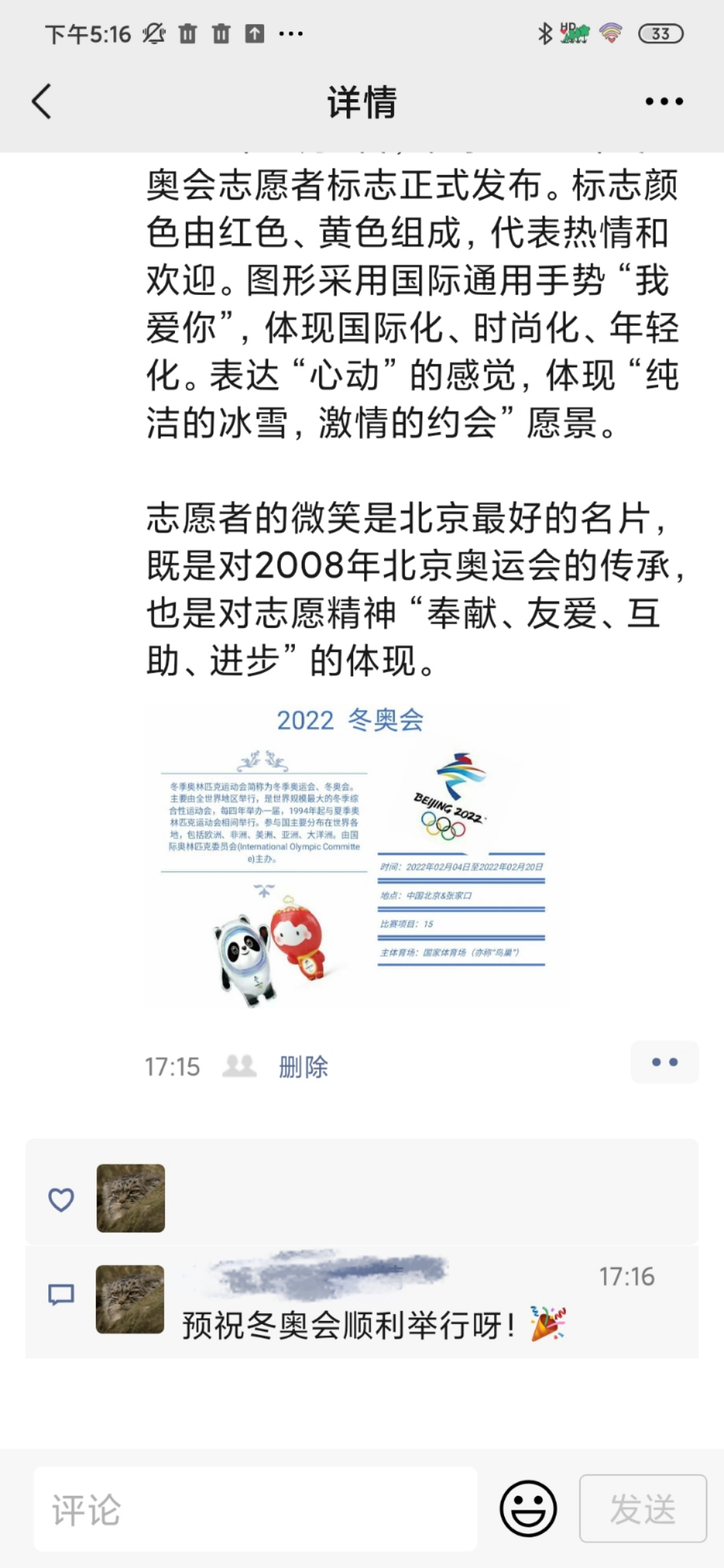Open the overflow menu in the top bar
The width and height of the screenshot is (724, 1568).
(x=664, y=102)
